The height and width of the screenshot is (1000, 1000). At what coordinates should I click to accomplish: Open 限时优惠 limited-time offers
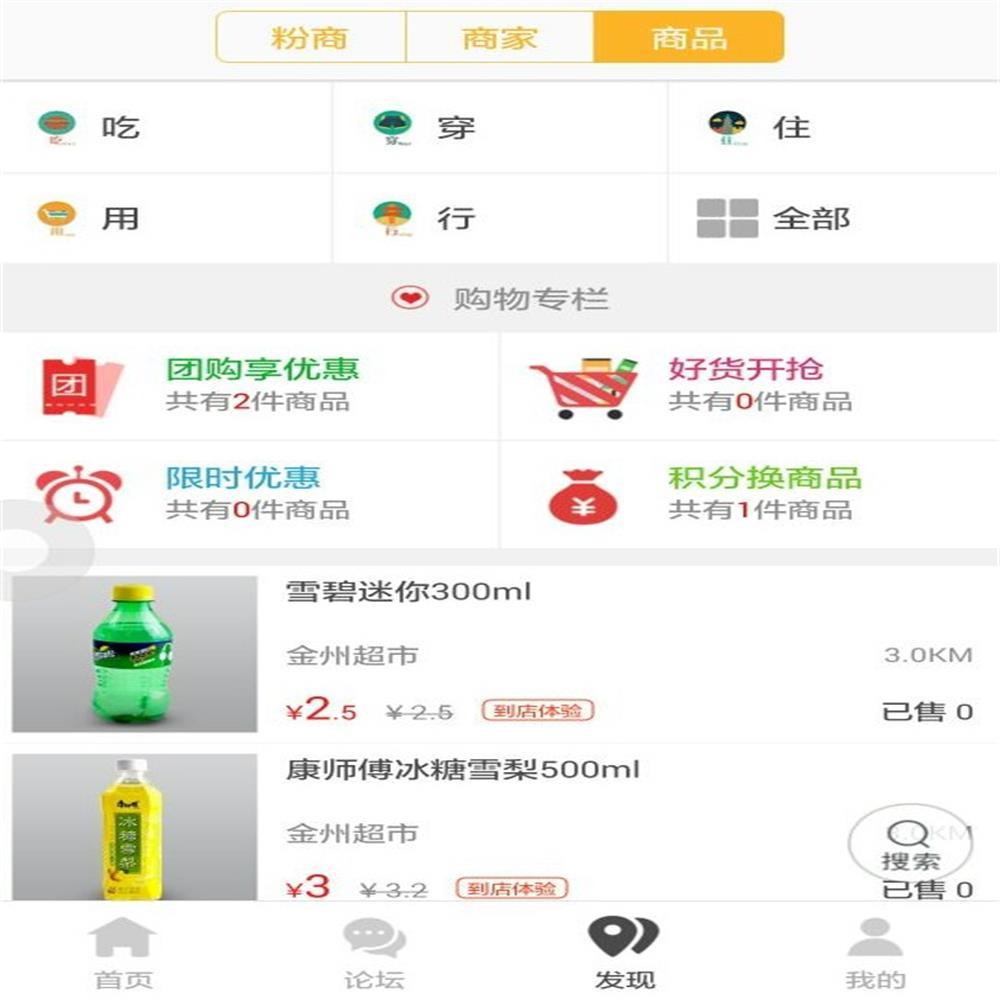click(250, 494)
